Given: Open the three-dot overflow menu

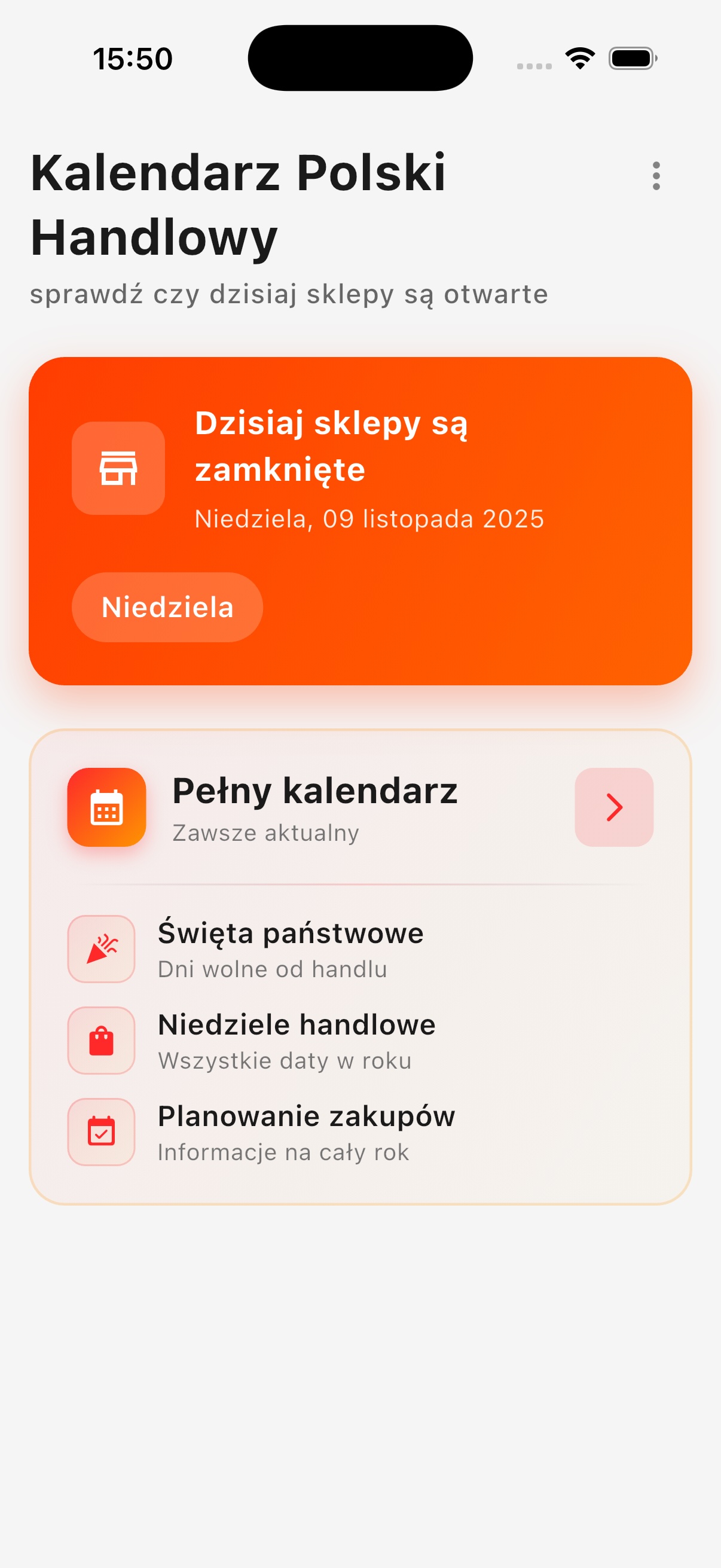Looking at the screenshot, I should (655, 176).
